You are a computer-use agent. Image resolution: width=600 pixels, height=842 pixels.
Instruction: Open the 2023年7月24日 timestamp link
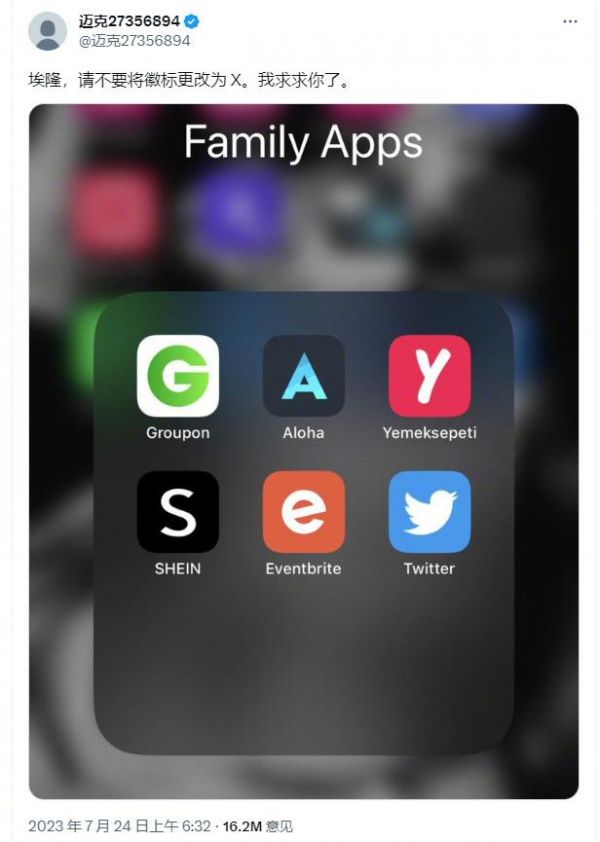tap(119, 827)
